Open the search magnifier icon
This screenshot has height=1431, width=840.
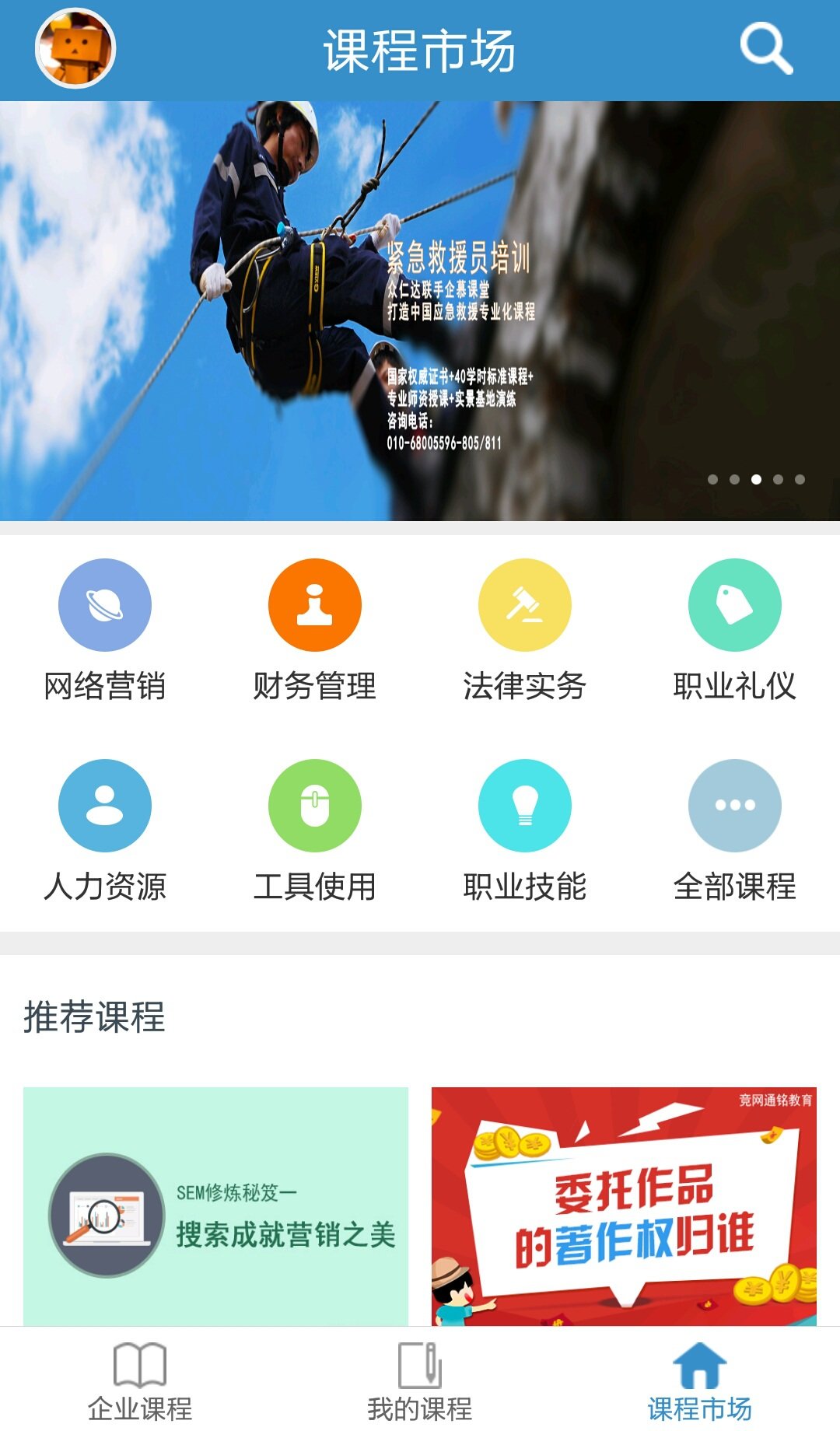click(x=765, y=48)
